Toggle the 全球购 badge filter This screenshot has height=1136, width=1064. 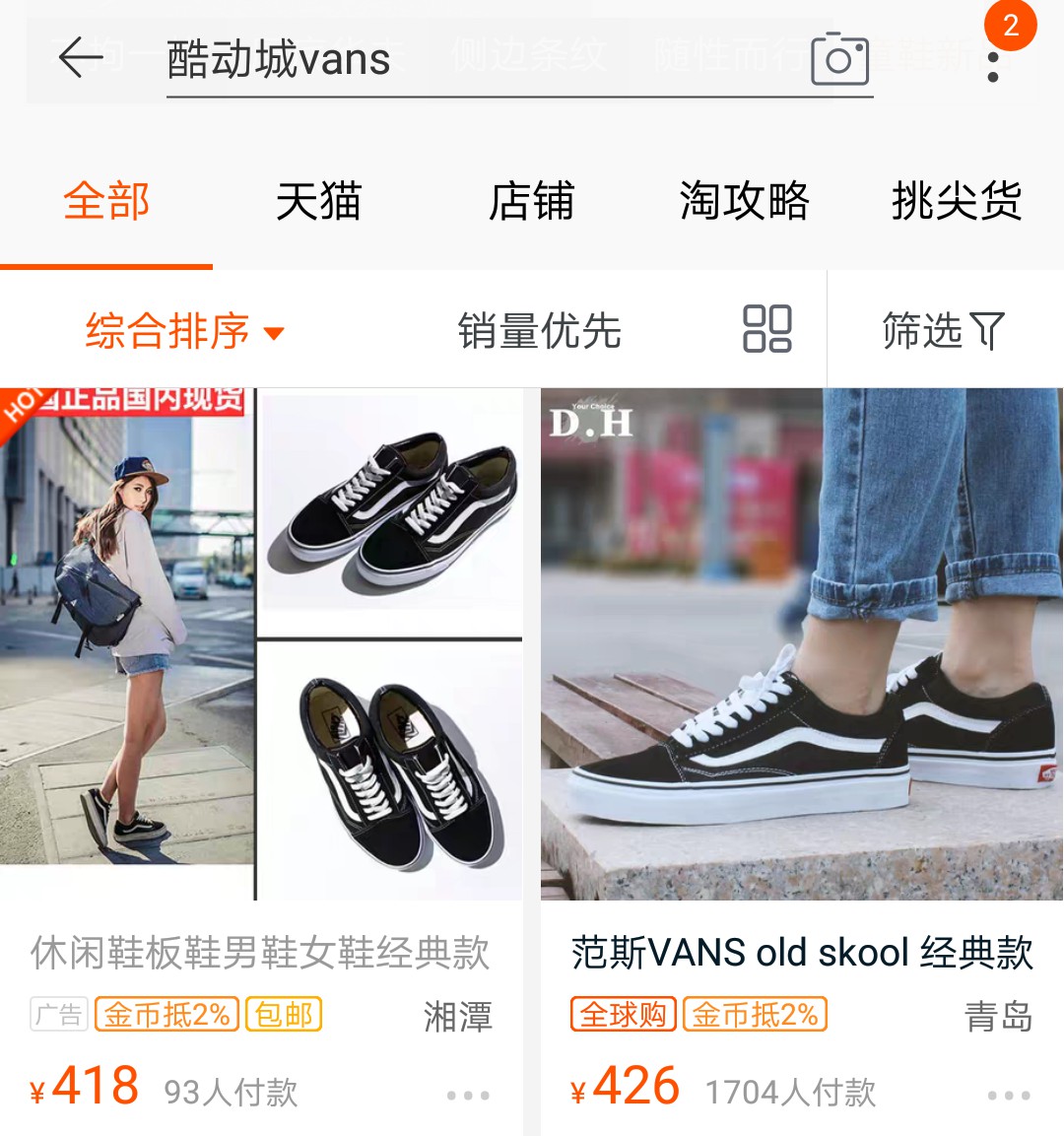(x=623, y=1015)
